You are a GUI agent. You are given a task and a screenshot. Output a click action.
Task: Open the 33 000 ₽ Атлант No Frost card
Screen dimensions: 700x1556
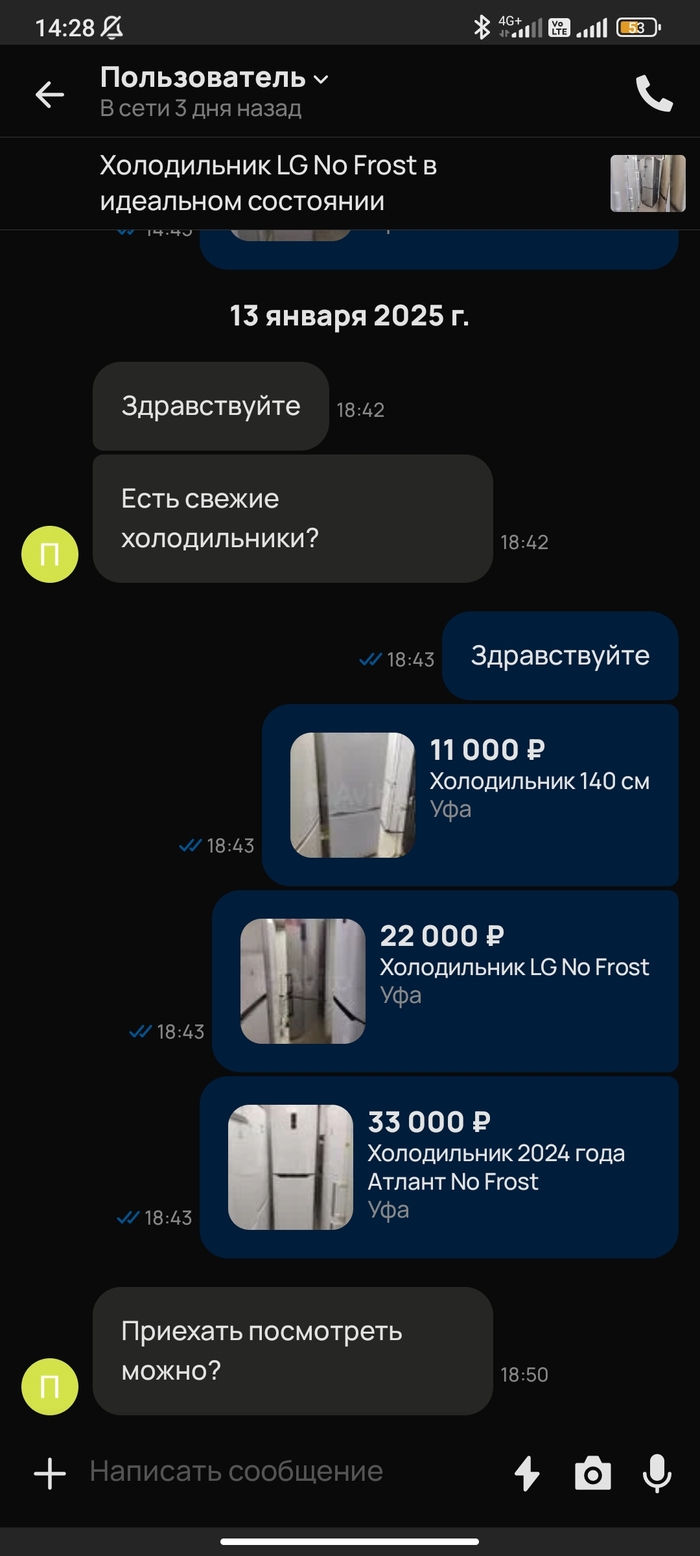(x=439, y=1166)
